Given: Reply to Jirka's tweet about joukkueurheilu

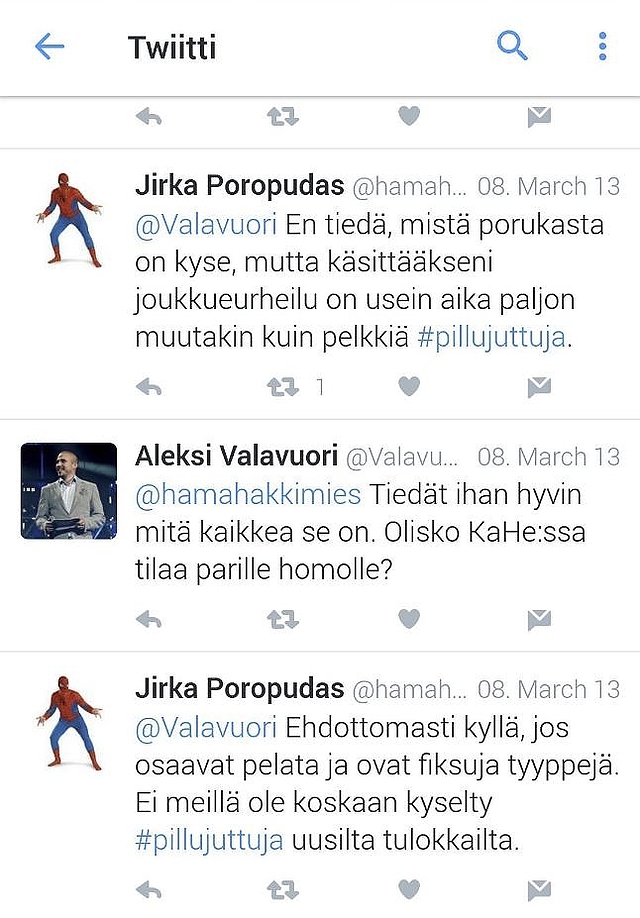Looking at the screenshot, I should tap(149, 387).
